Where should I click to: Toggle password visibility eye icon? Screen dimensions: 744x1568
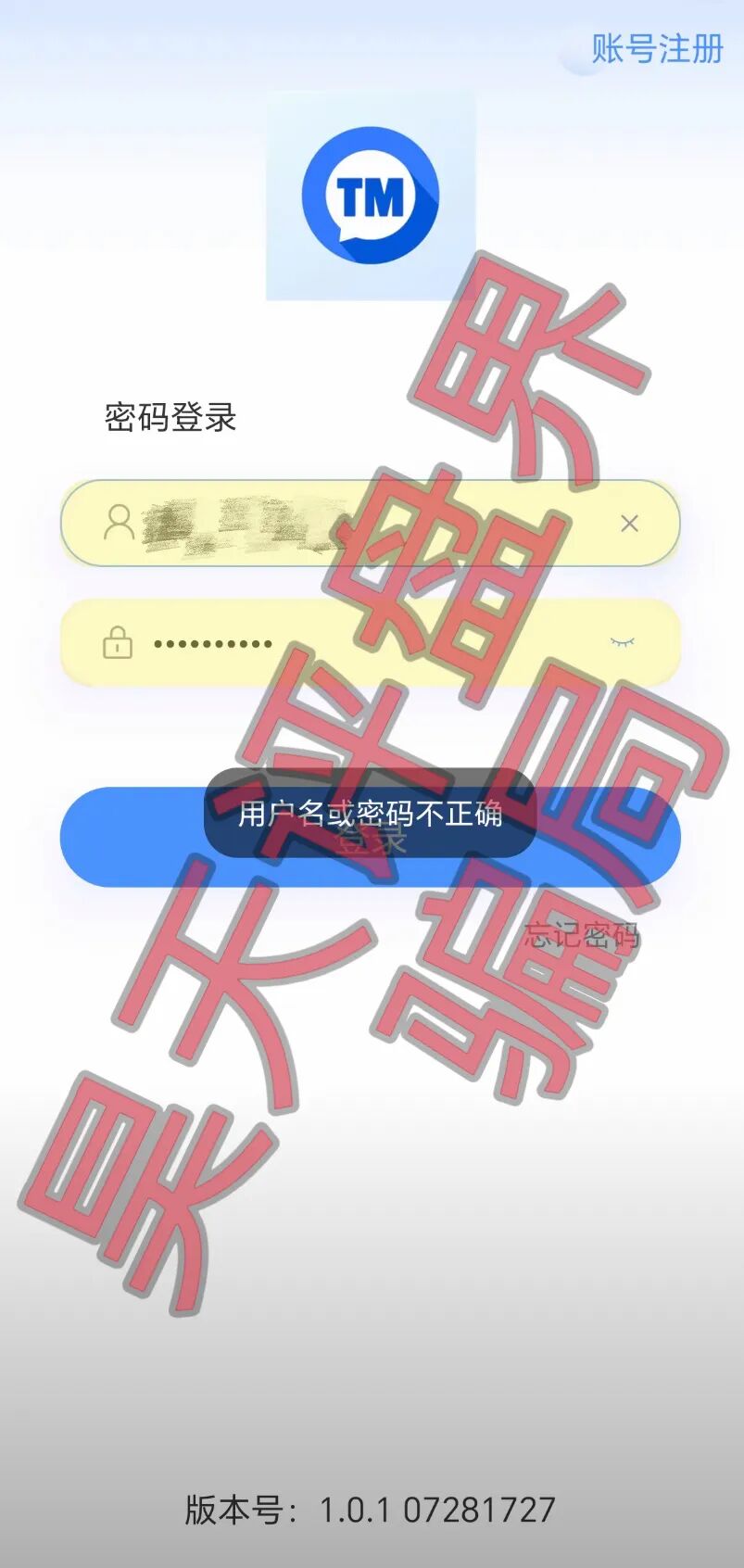tap(623, 641)
